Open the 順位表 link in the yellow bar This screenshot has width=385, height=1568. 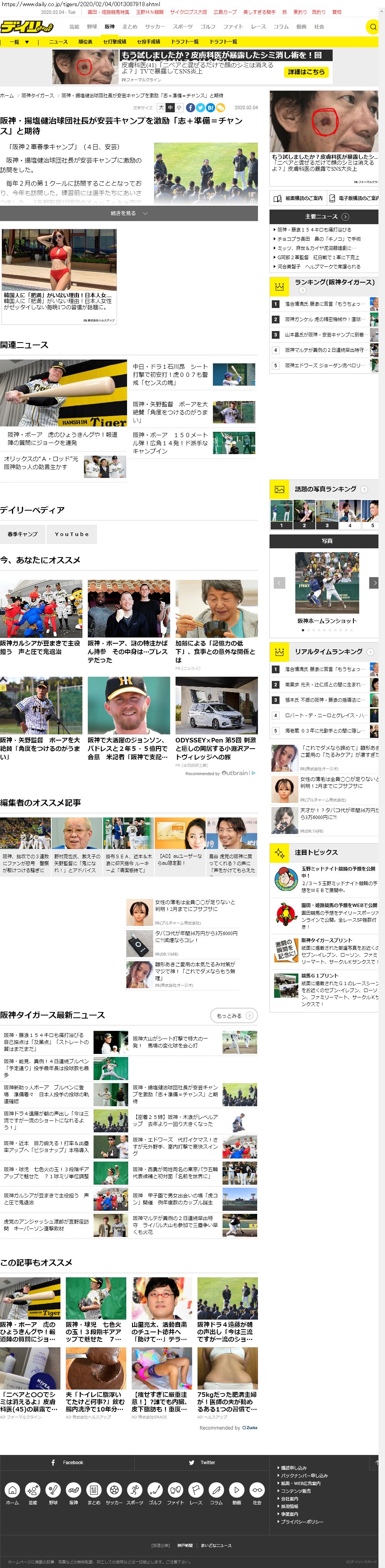click(85, 42)
